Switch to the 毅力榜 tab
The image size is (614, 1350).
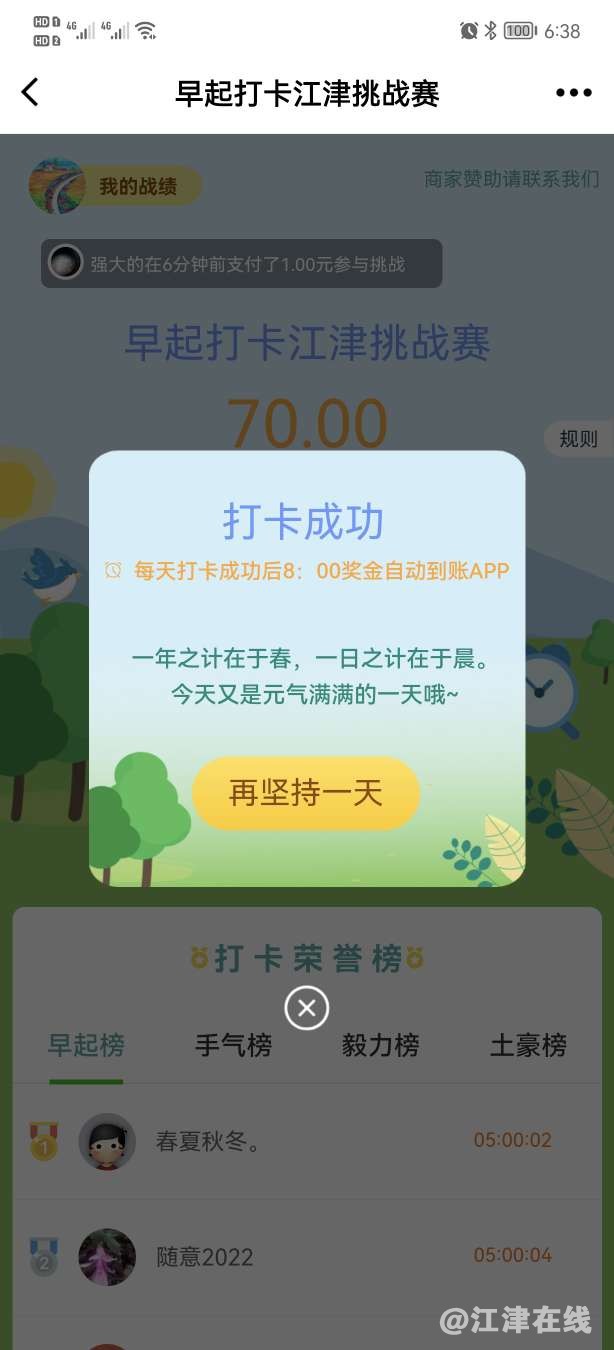(x=380, y=1046)
